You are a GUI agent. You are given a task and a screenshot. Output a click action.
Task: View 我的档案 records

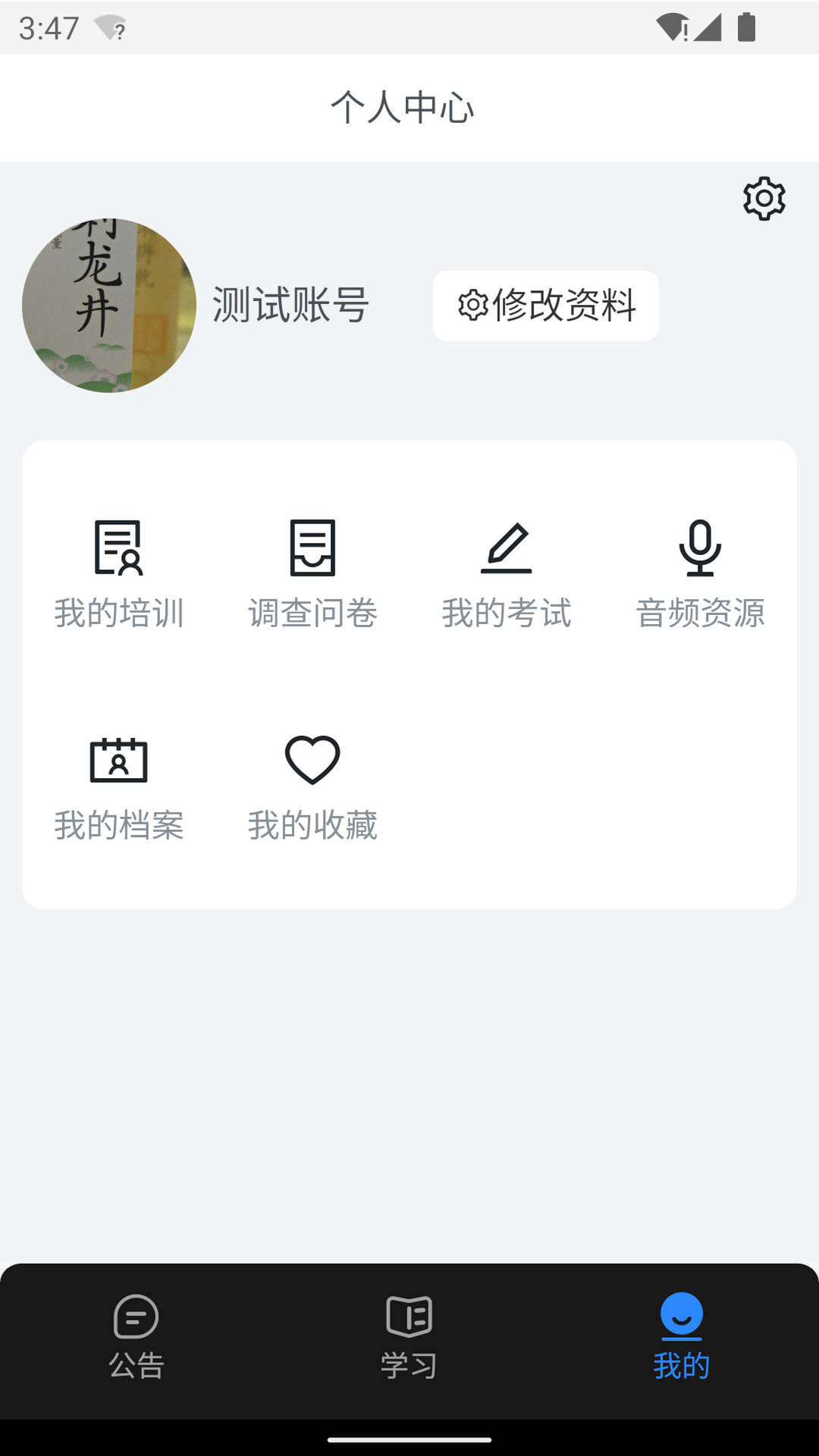click(x=119, y=789)
